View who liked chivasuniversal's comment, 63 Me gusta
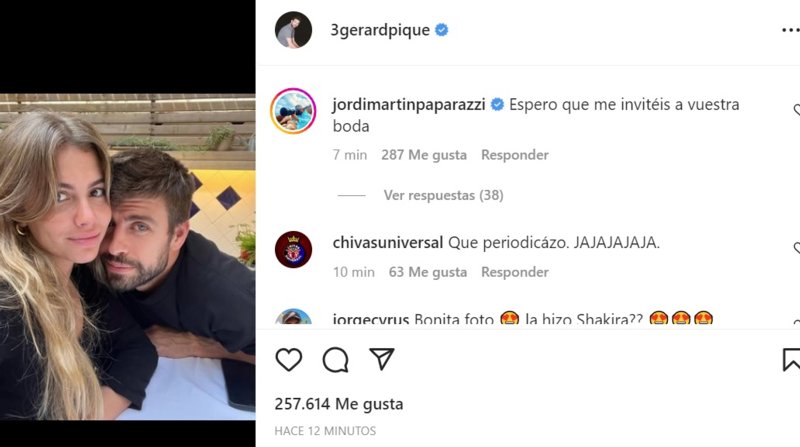The image size is (800, 447). [427, 272]
